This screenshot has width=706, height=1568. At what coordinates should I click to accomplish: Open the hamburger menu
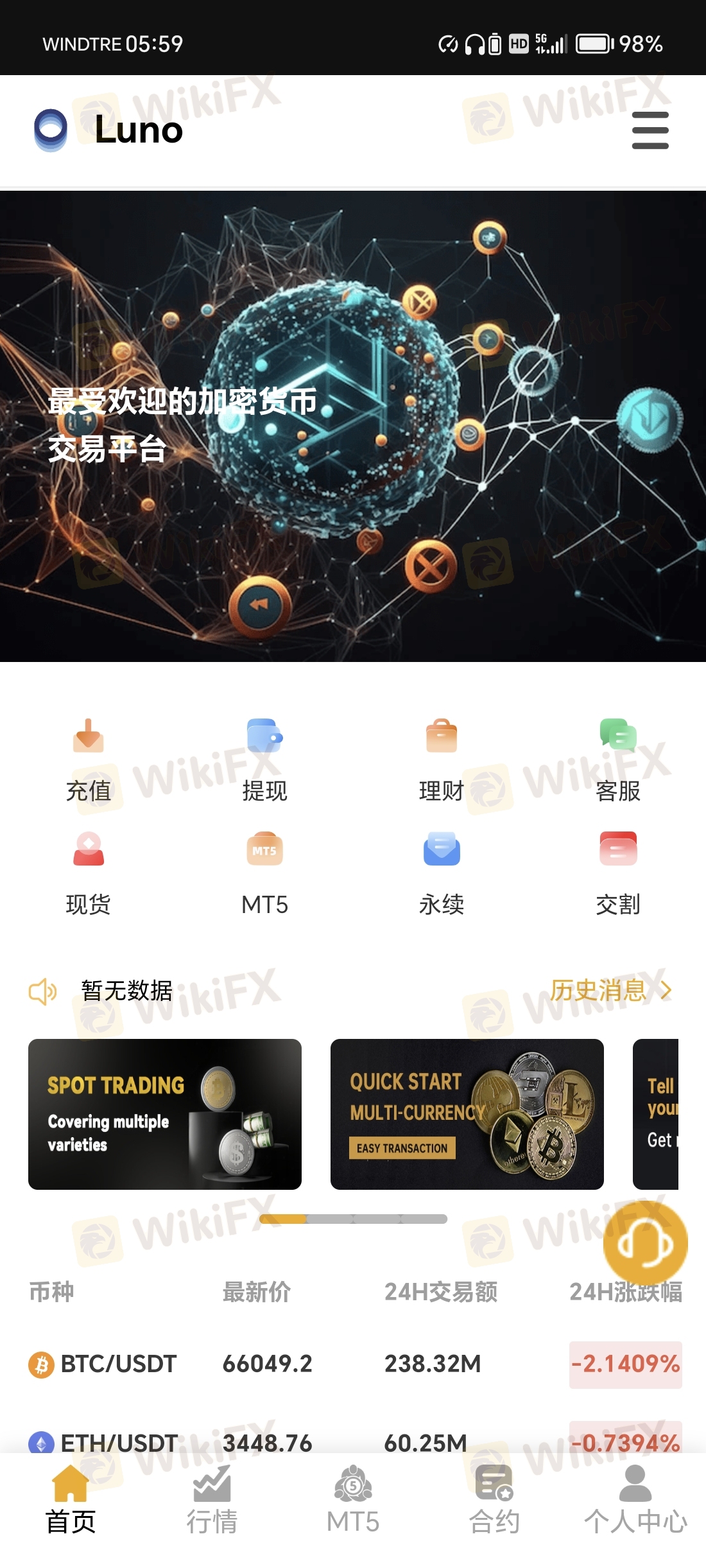click(650, 130)
